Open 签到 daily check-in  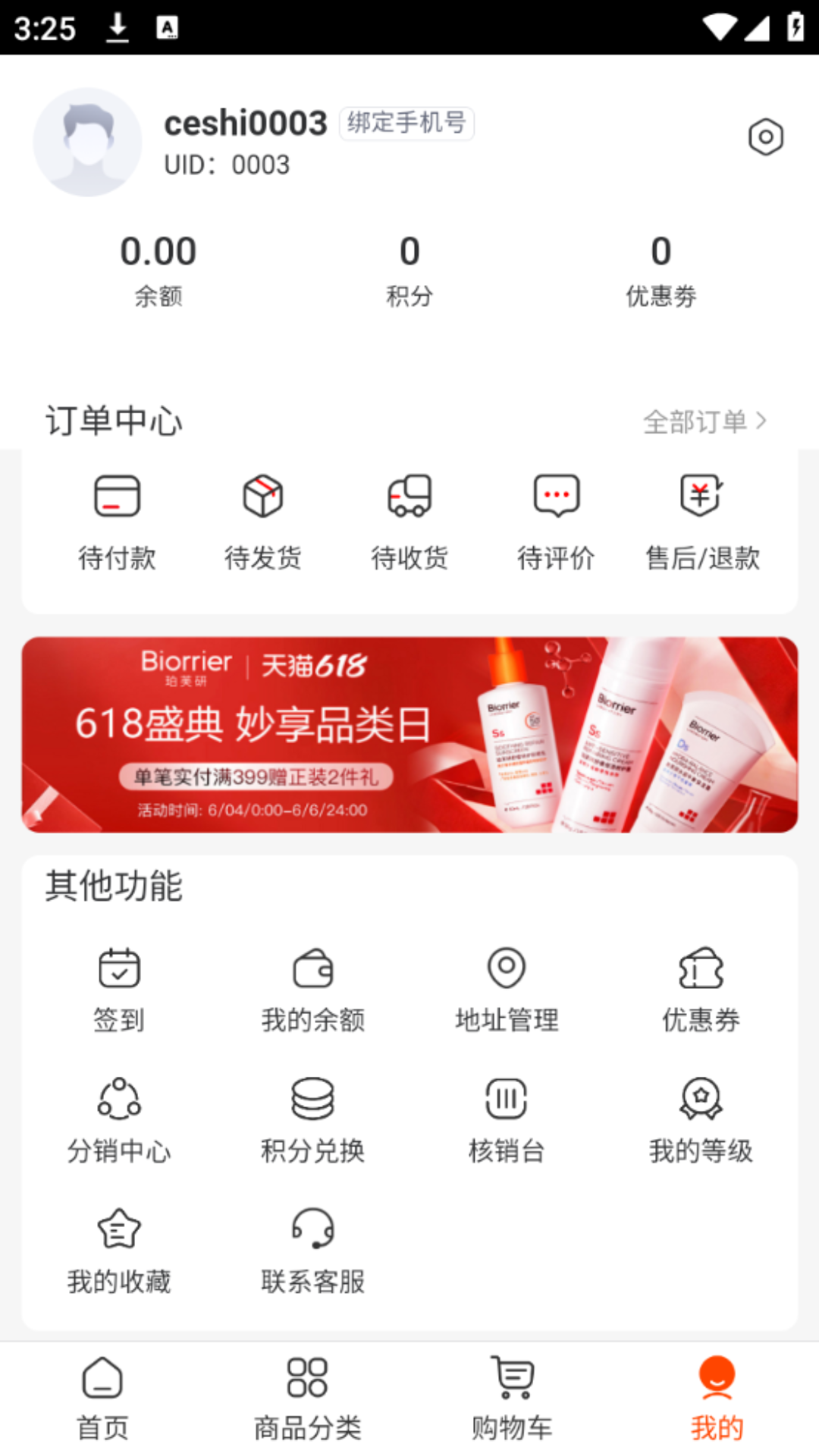119,990
